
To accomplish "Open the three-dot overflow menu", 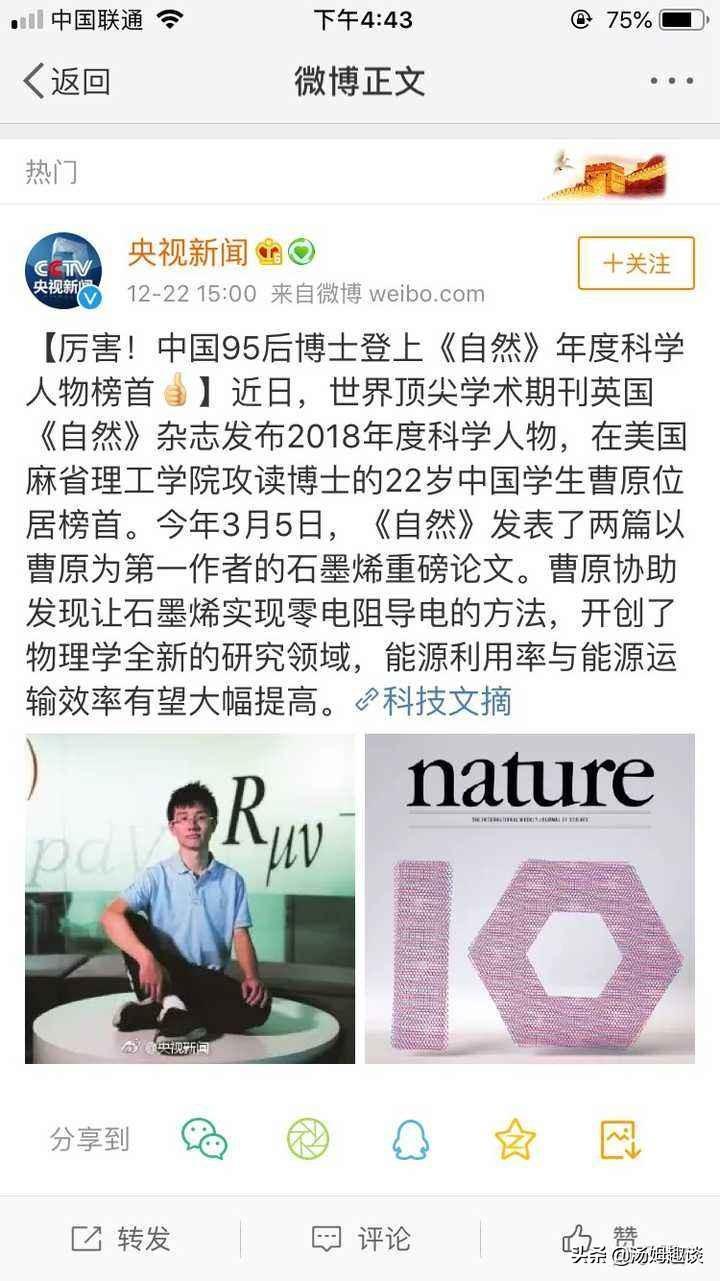I will pos(670,81).
